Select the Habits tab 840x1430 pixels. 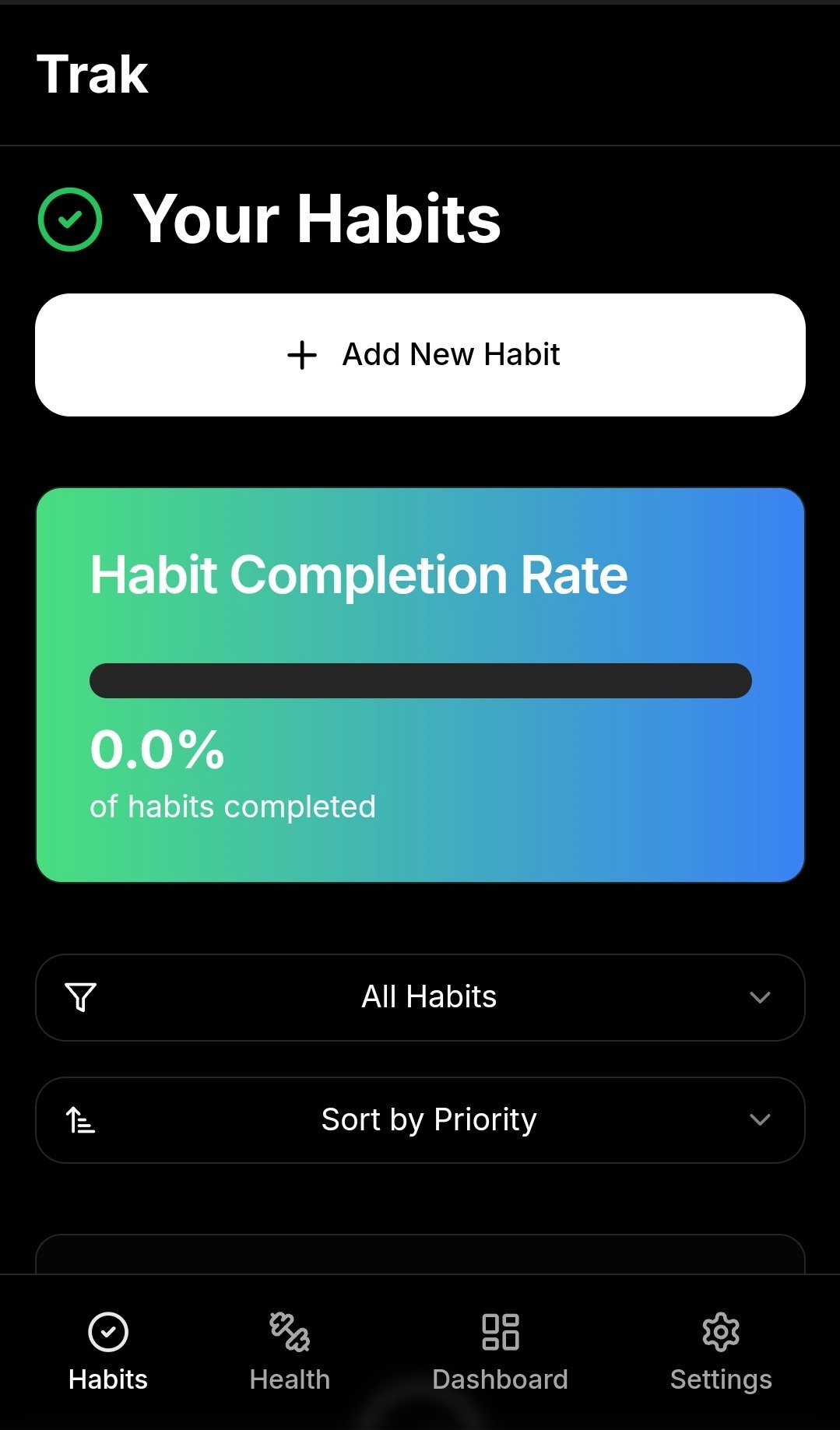click(x=108, y=1351)
